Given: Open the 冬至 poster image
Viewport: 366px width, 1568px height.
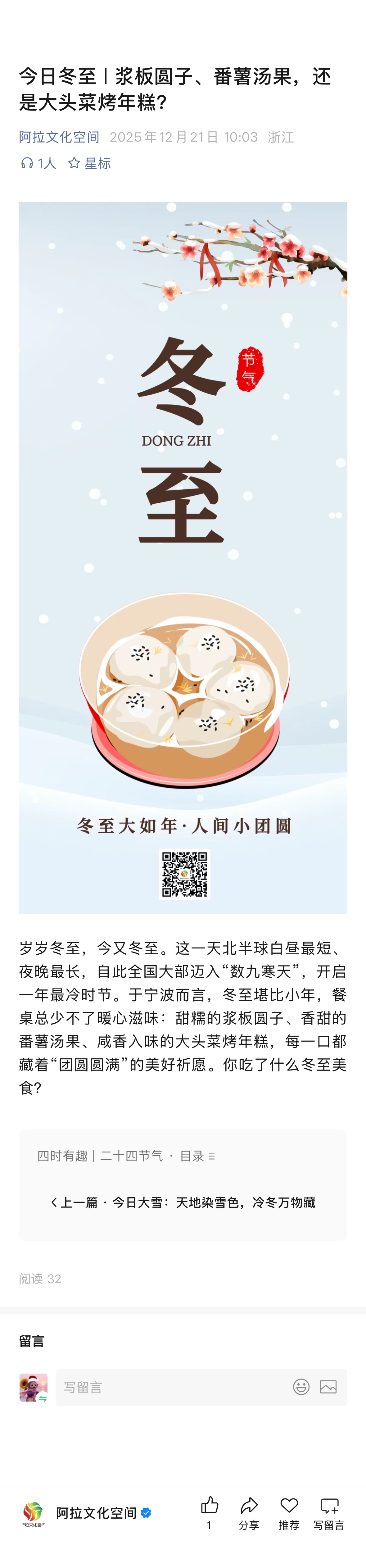Looking at the screenshot, I should tap(183, 557).
